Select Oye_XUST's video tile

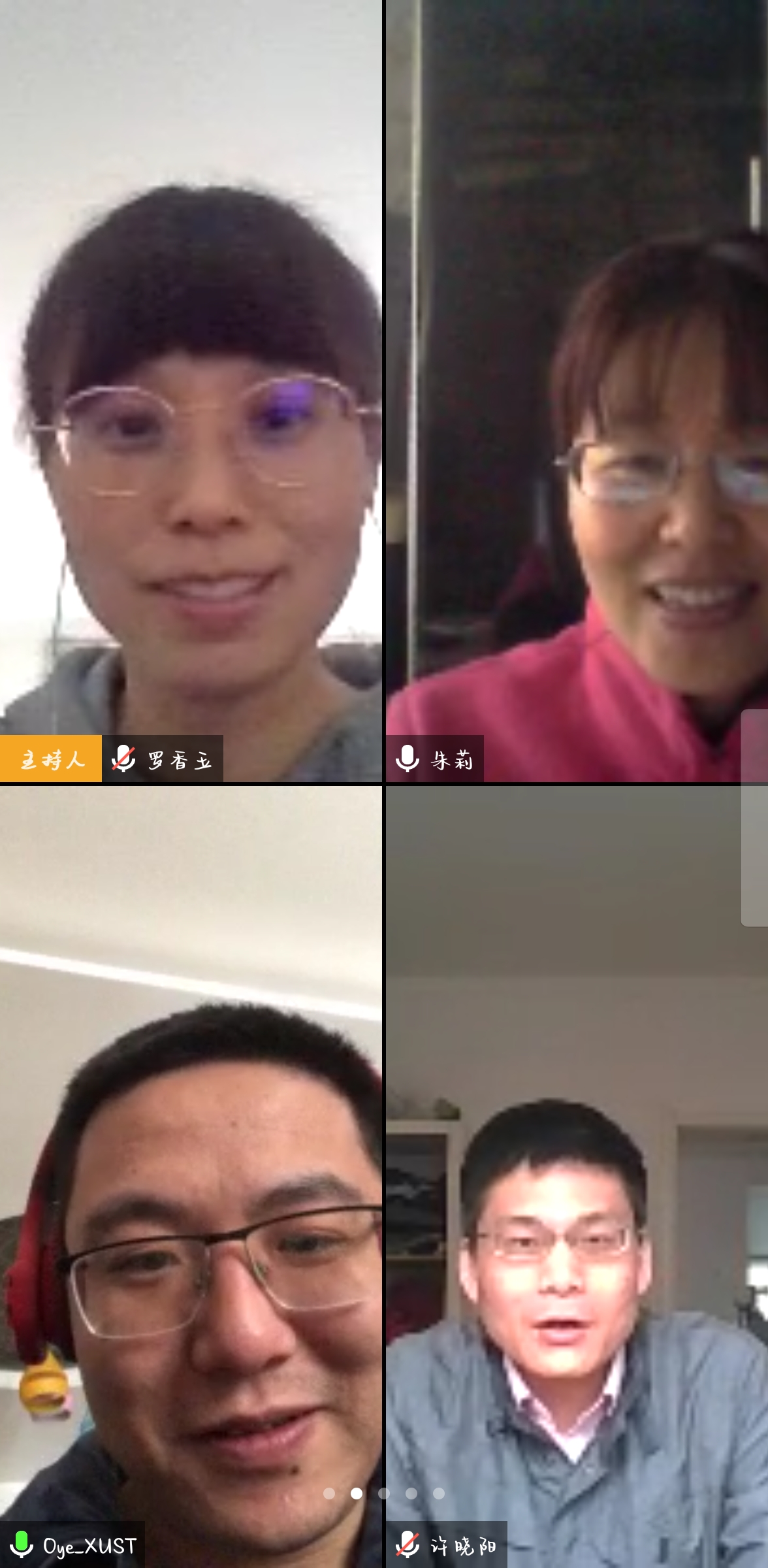point(191,1176)
